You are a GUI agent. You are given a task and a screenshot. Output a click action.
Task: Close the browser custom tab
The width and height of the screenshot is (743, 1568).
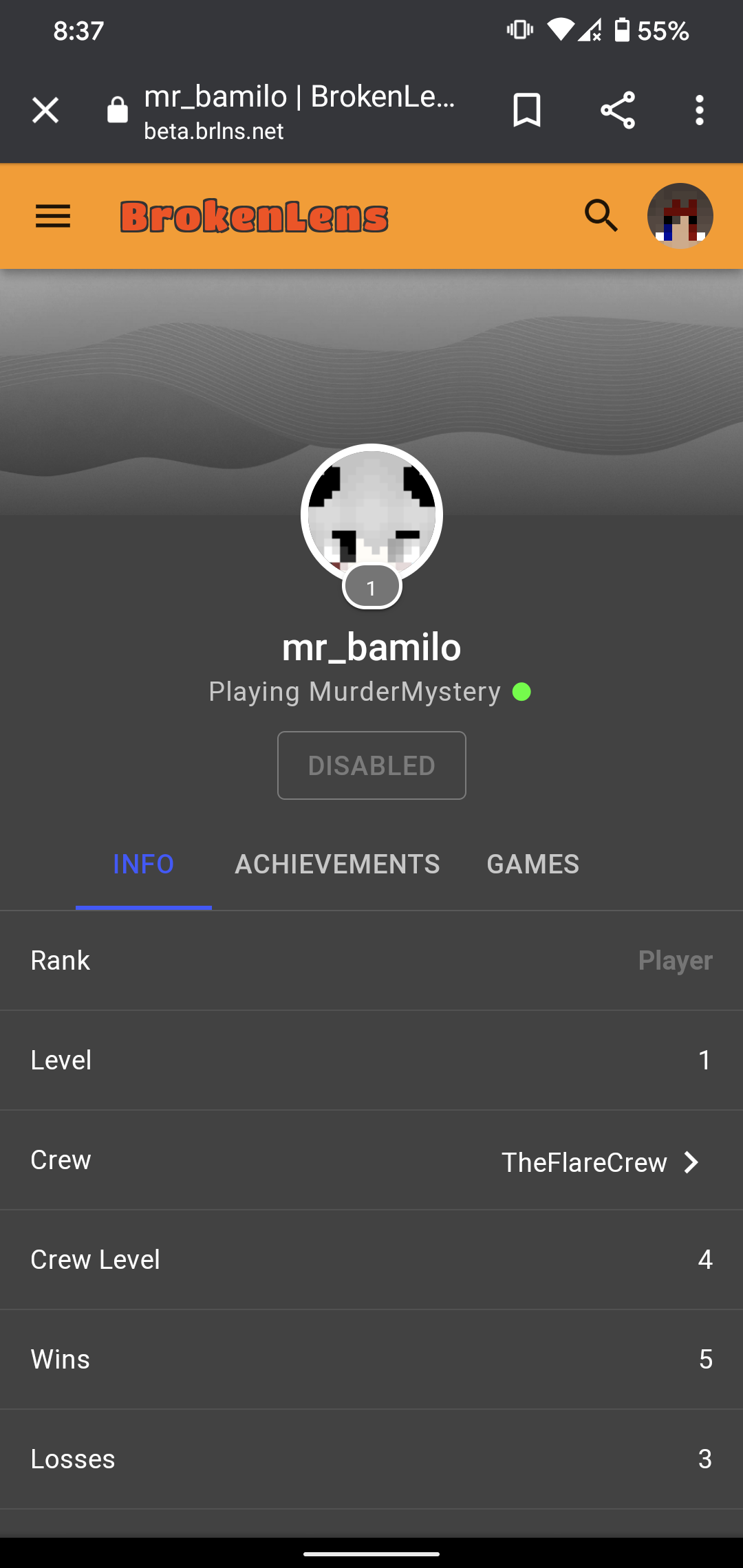pyautogui.click(x=45, y=110)
